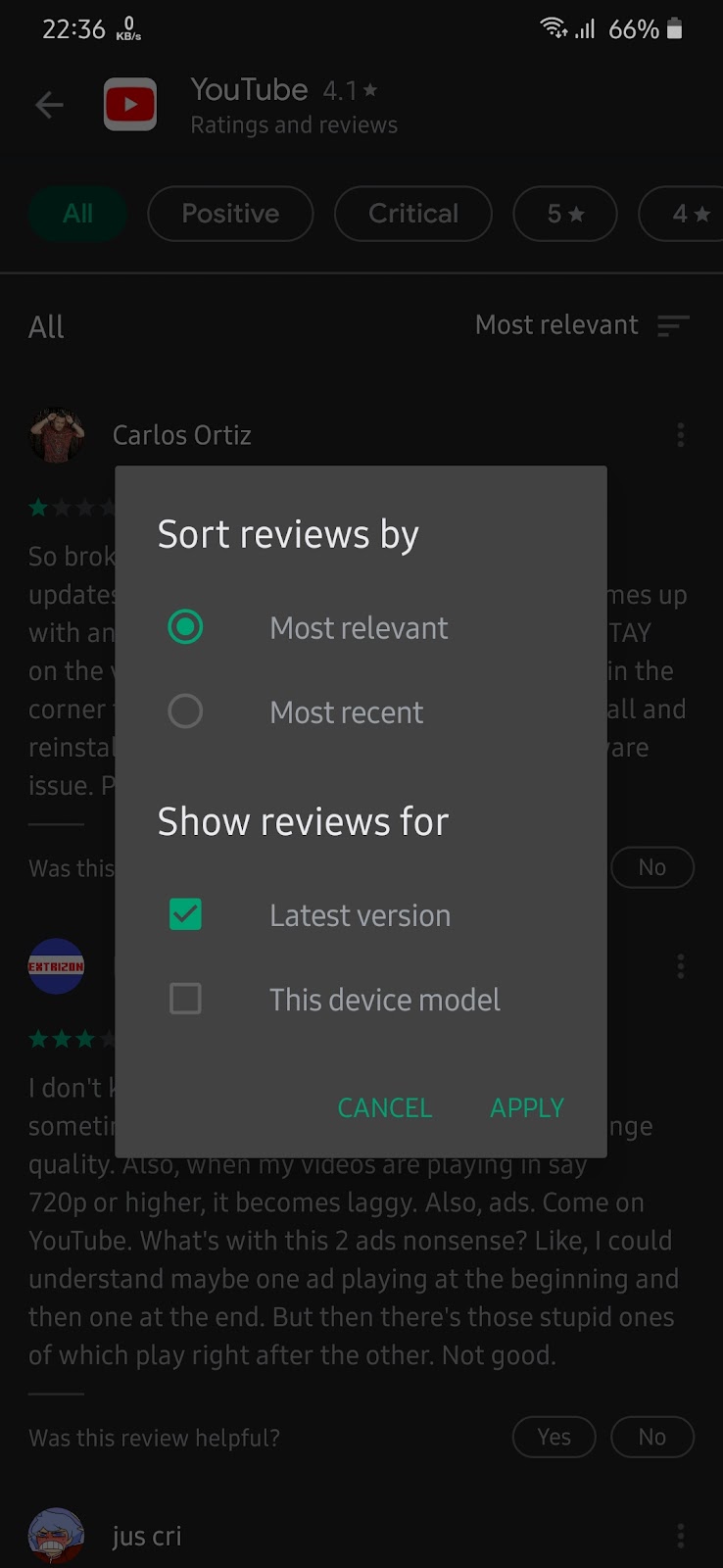Apply the selected review filters
Screen dimensions: 723x1568
pyautogui.click(x=527, y=1107)
